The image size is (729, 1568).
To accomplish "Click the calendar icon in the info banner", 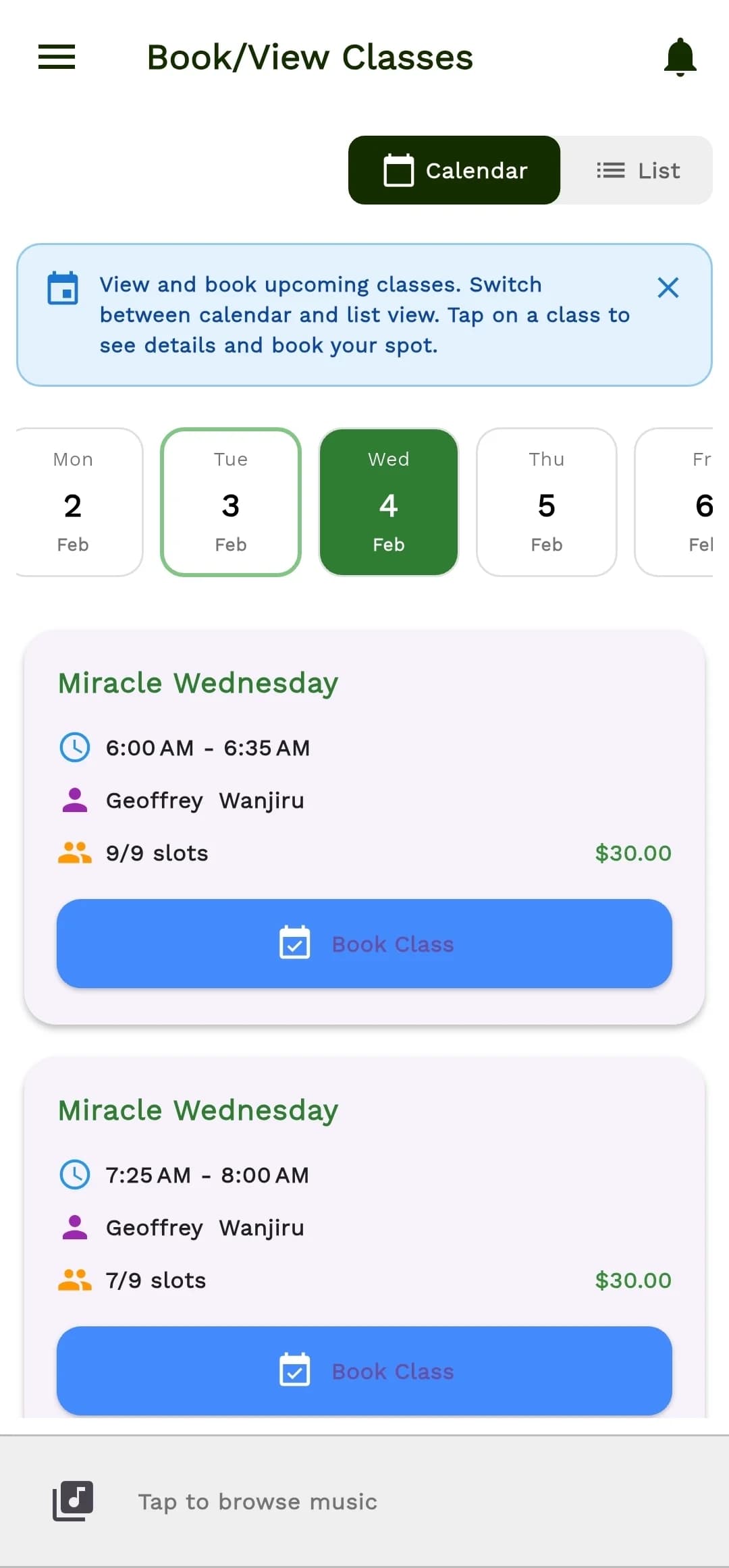I will pyautogui.click(x=63, y=289).
